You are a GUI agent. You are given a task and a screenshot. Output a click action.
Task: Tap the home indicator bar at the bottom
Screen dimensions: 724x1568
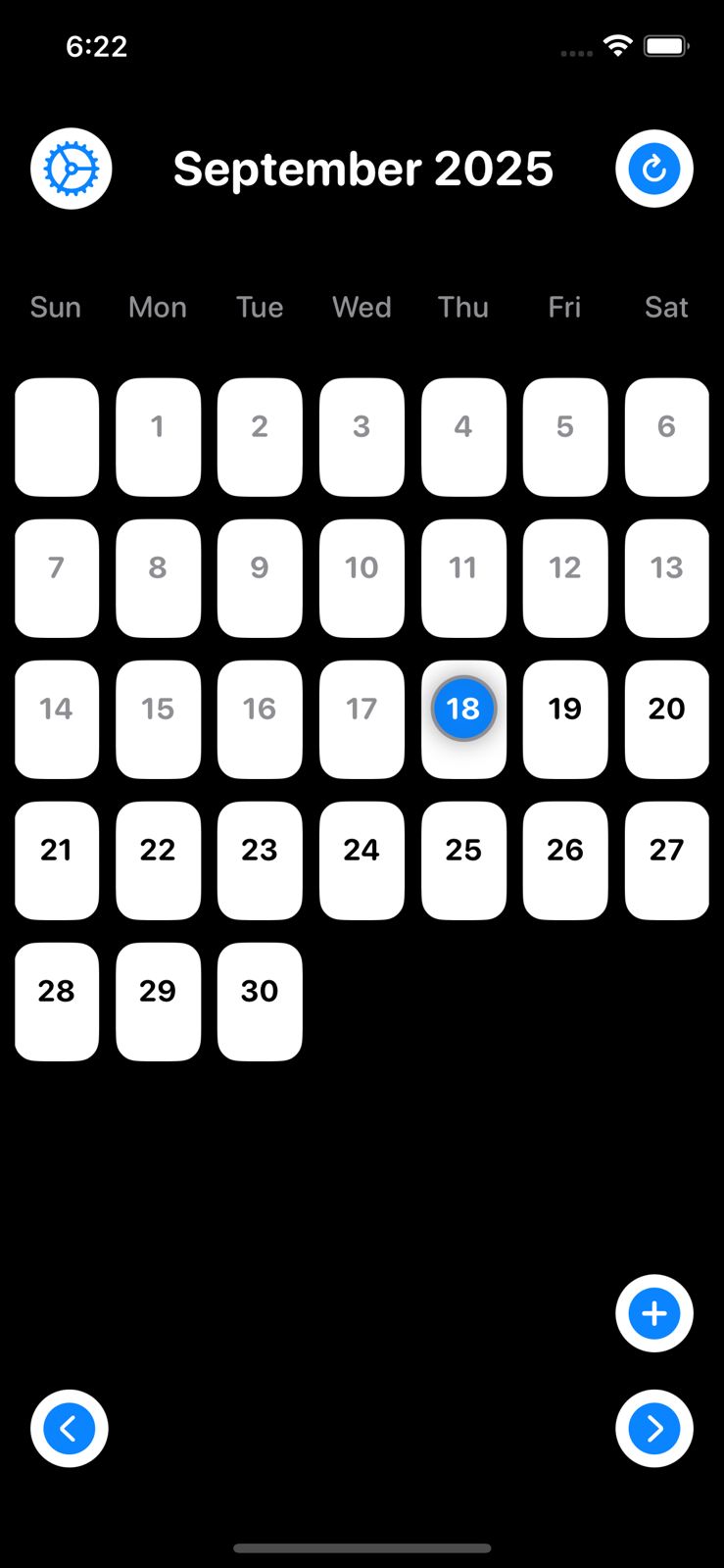(x=362, y=1548)
